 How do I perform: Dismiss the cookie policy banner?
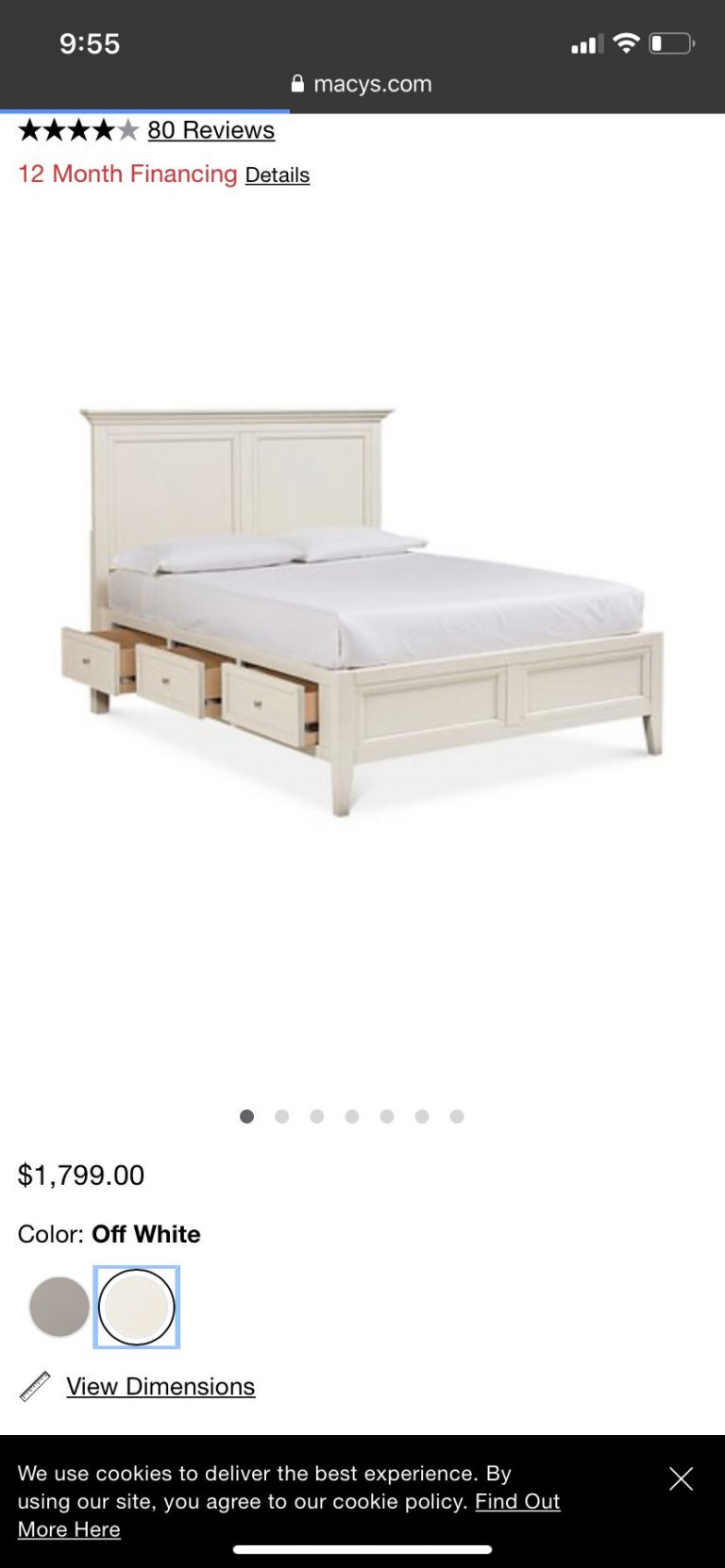click(681, 1478)
